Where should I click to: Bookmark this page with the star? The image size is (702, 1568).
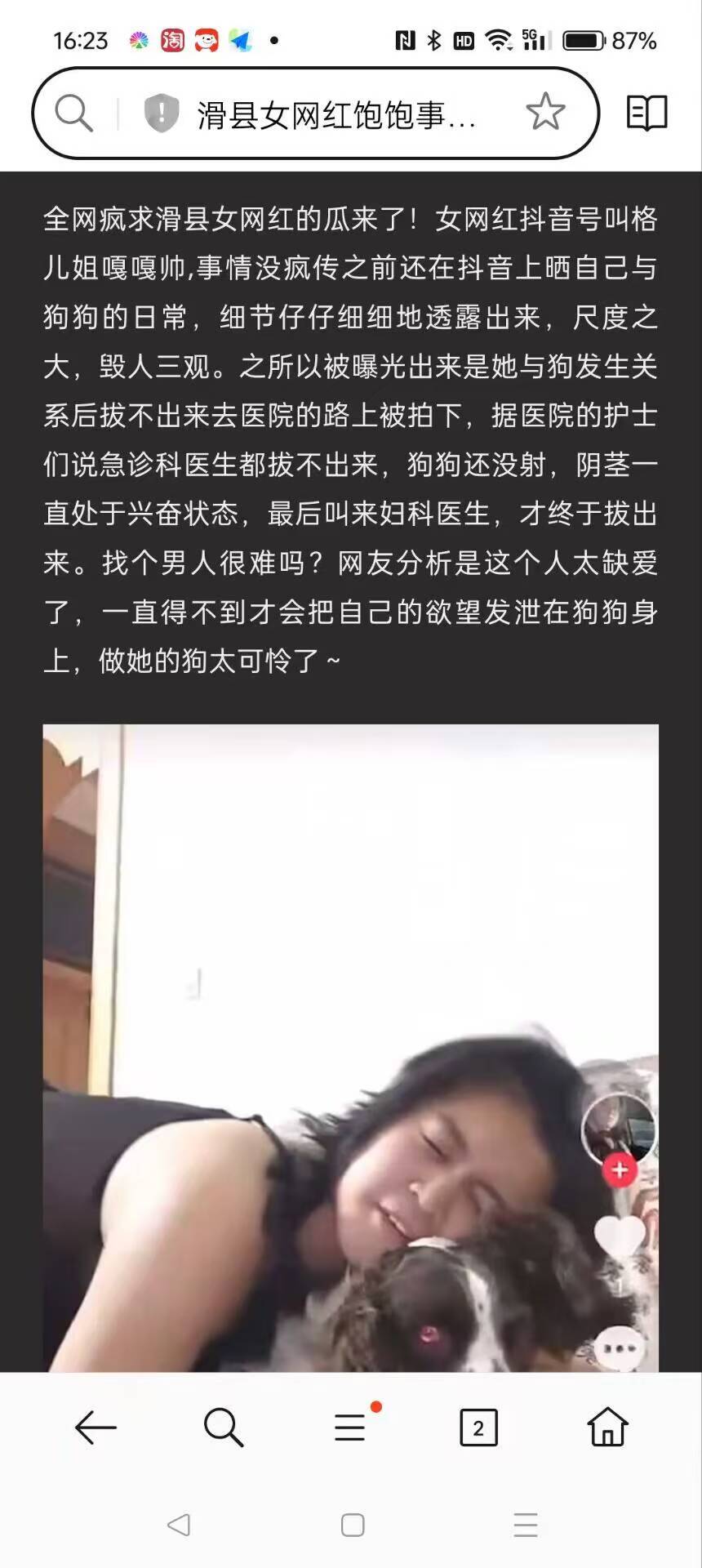[544, 113]
